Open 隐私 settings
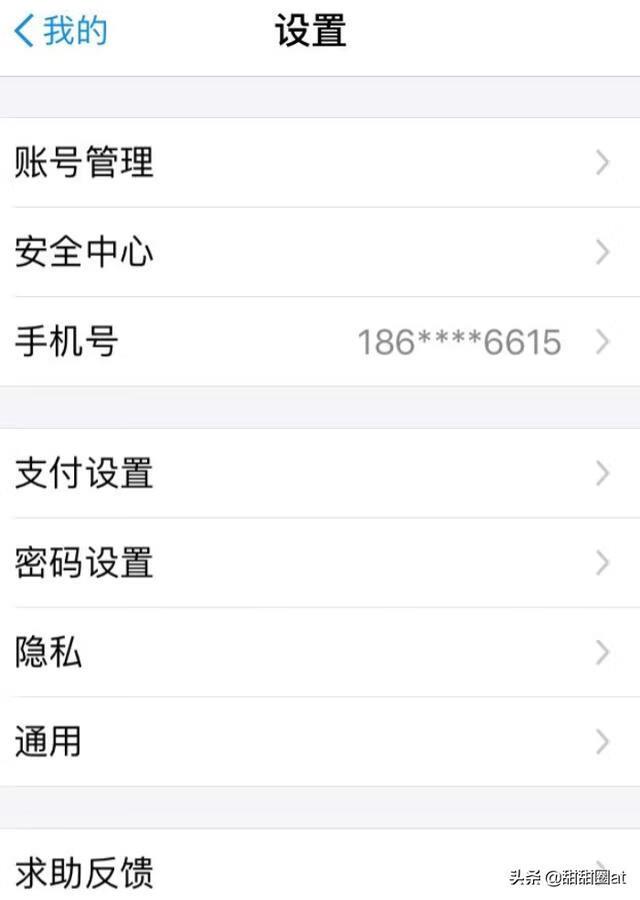 (320, 652)
